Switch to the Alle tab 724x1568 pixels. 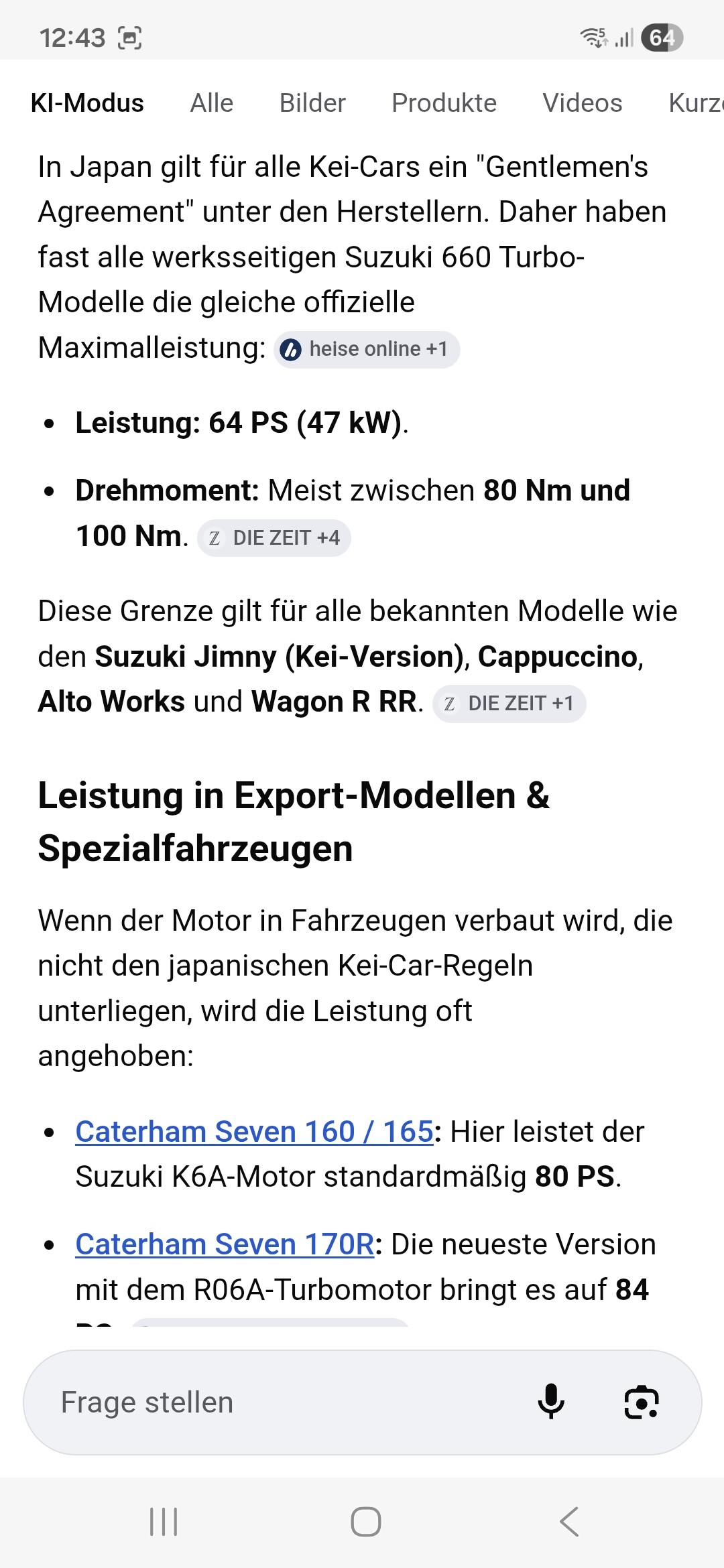(x=212, y=103)
